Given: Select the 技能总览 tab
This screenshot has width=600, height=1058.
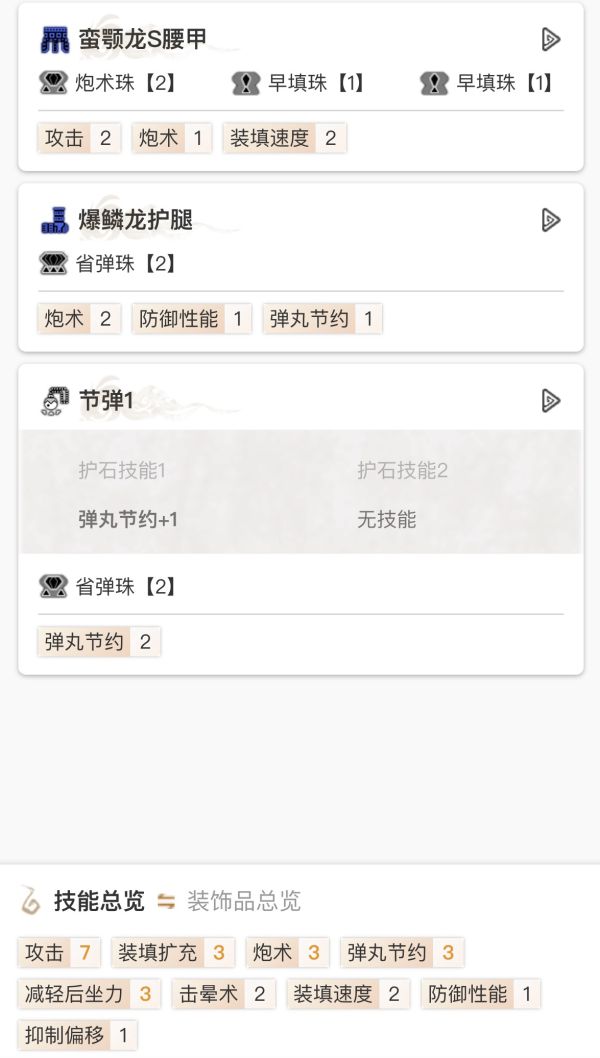Looking at the screenshot, I should pos(99,901).
